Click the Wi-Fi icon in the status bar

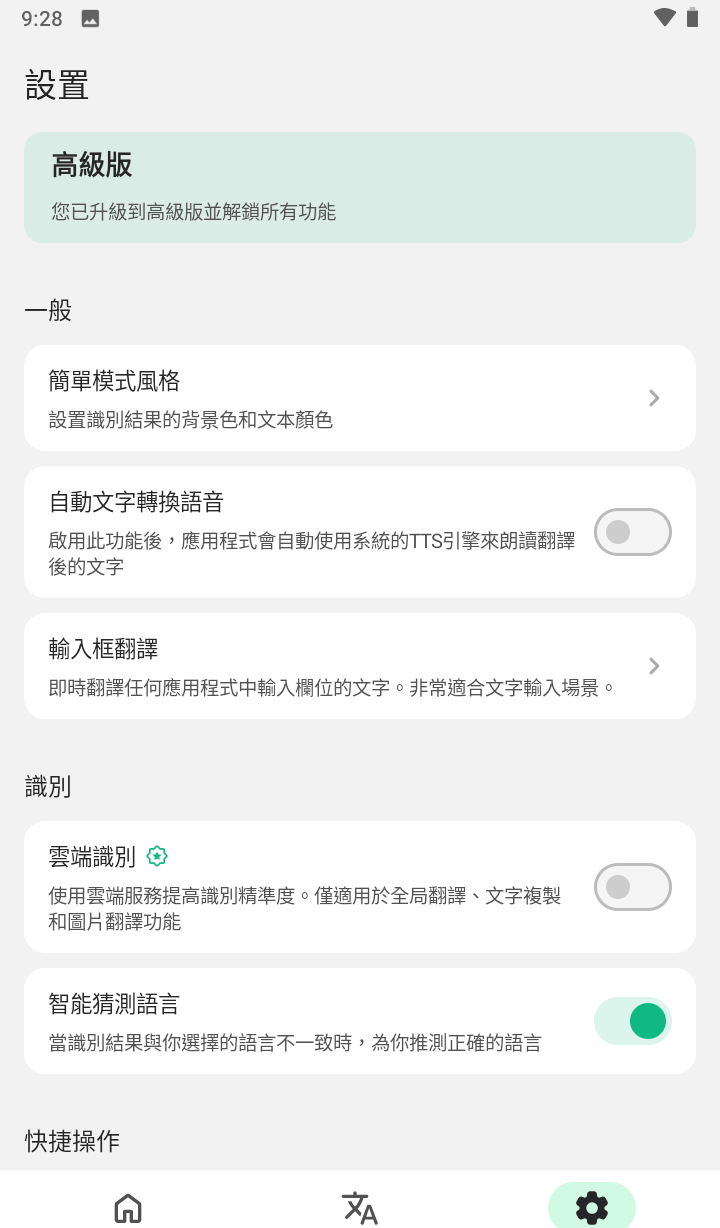pos(663,17)
